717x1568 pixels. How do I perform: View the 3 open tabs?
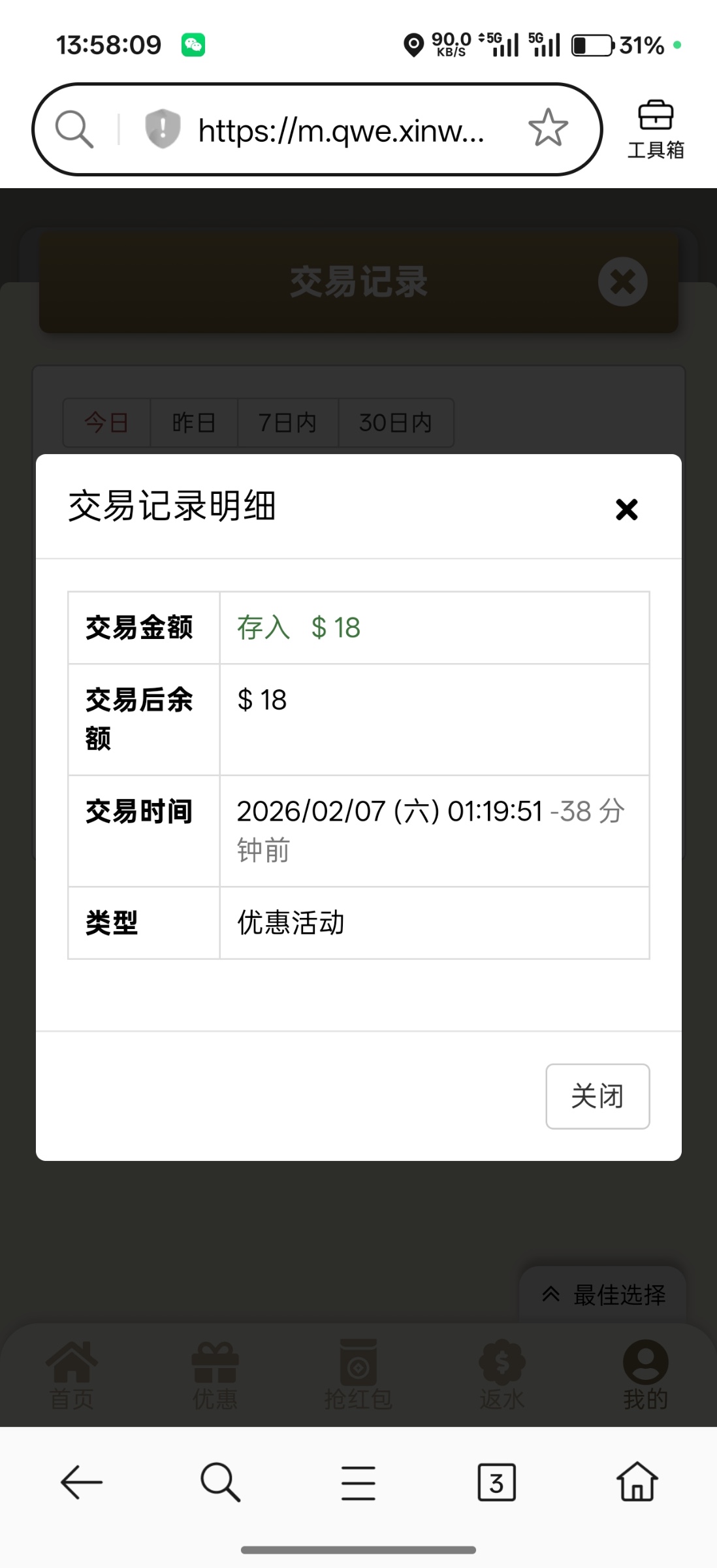tap(496, 1482)
